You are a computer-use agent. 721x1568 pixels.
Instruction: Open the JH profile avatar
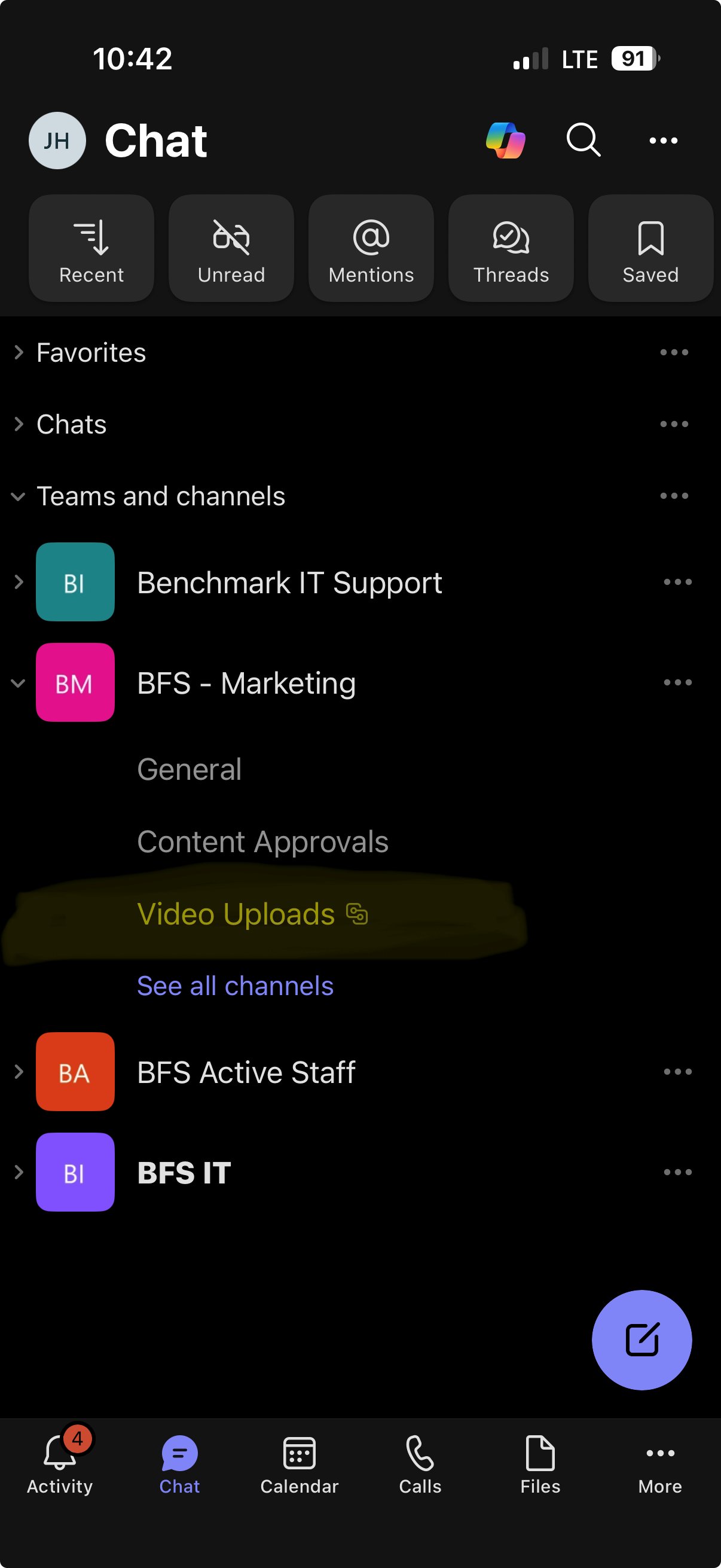pyautogui.click(x=57, y=140)
